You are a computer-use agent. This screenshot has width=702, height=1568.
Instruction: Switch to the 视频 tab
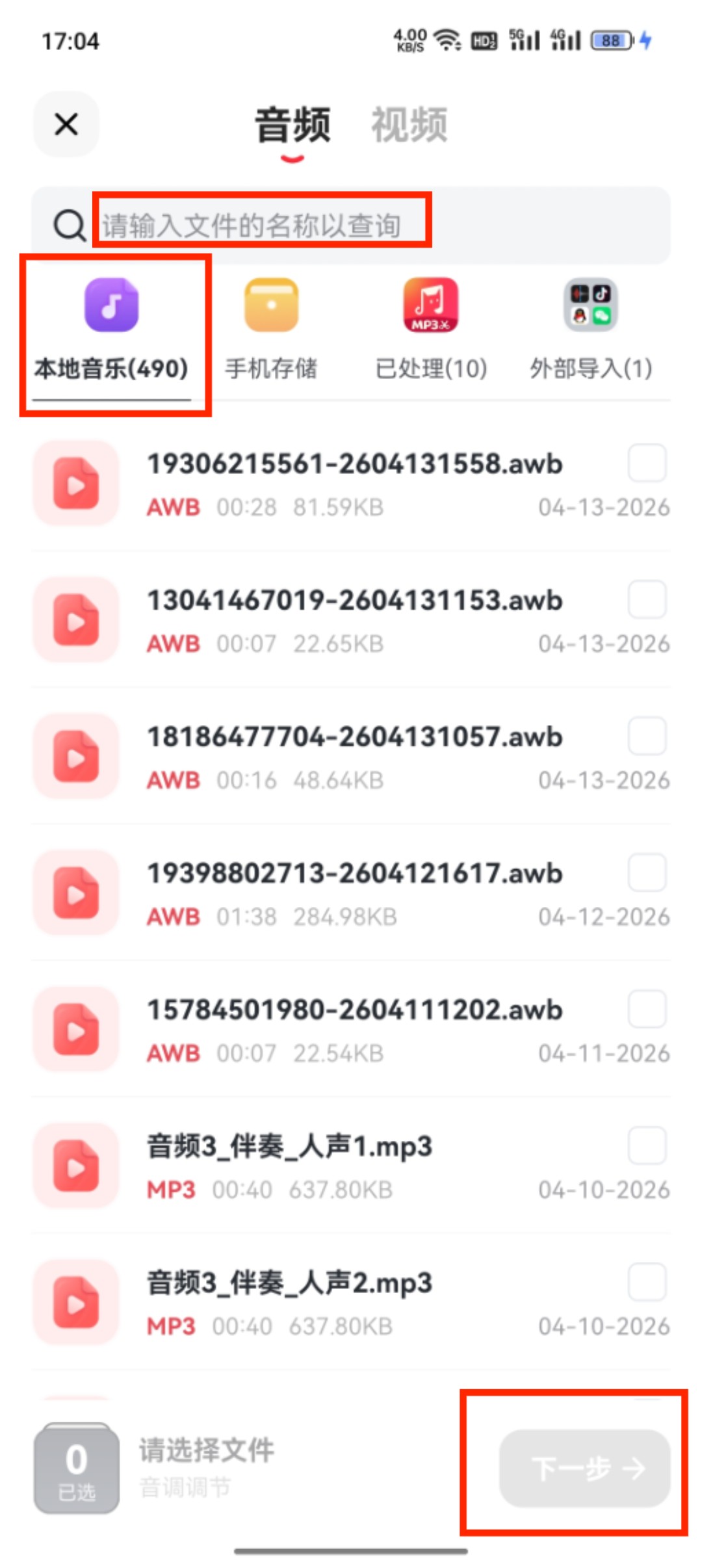pos(409,125)
